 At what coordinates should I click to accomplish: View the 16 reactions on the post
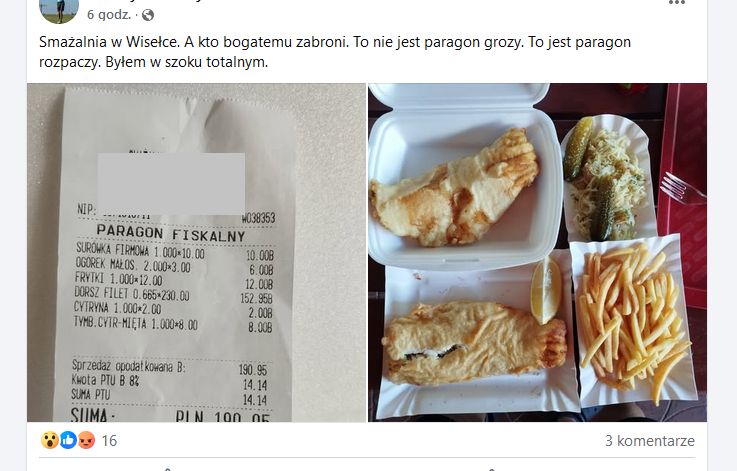(109, 441)
